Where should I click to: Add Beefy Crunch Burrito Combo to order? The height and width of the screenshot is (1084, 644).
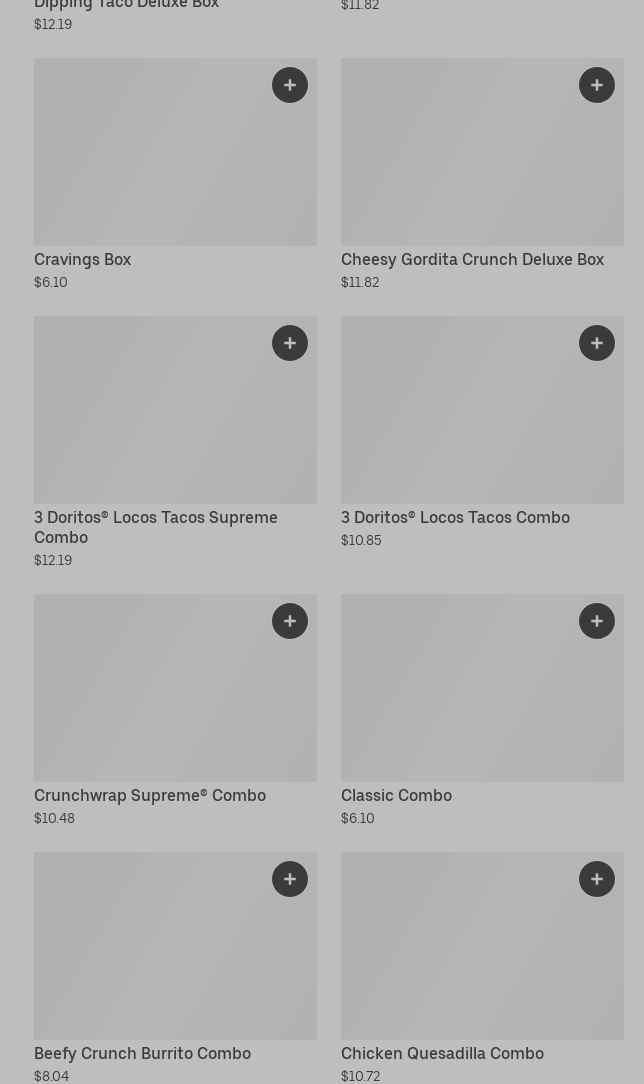pos(290,879)
